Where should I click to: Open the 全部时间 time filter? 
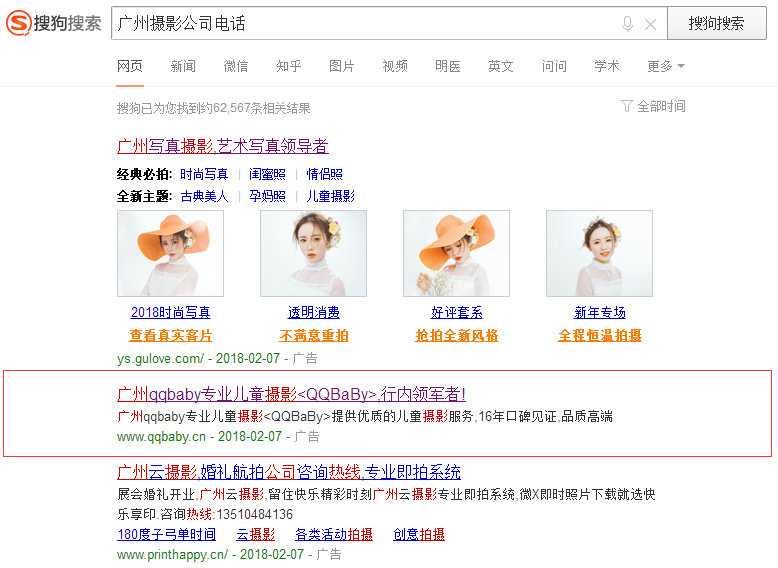653,106
